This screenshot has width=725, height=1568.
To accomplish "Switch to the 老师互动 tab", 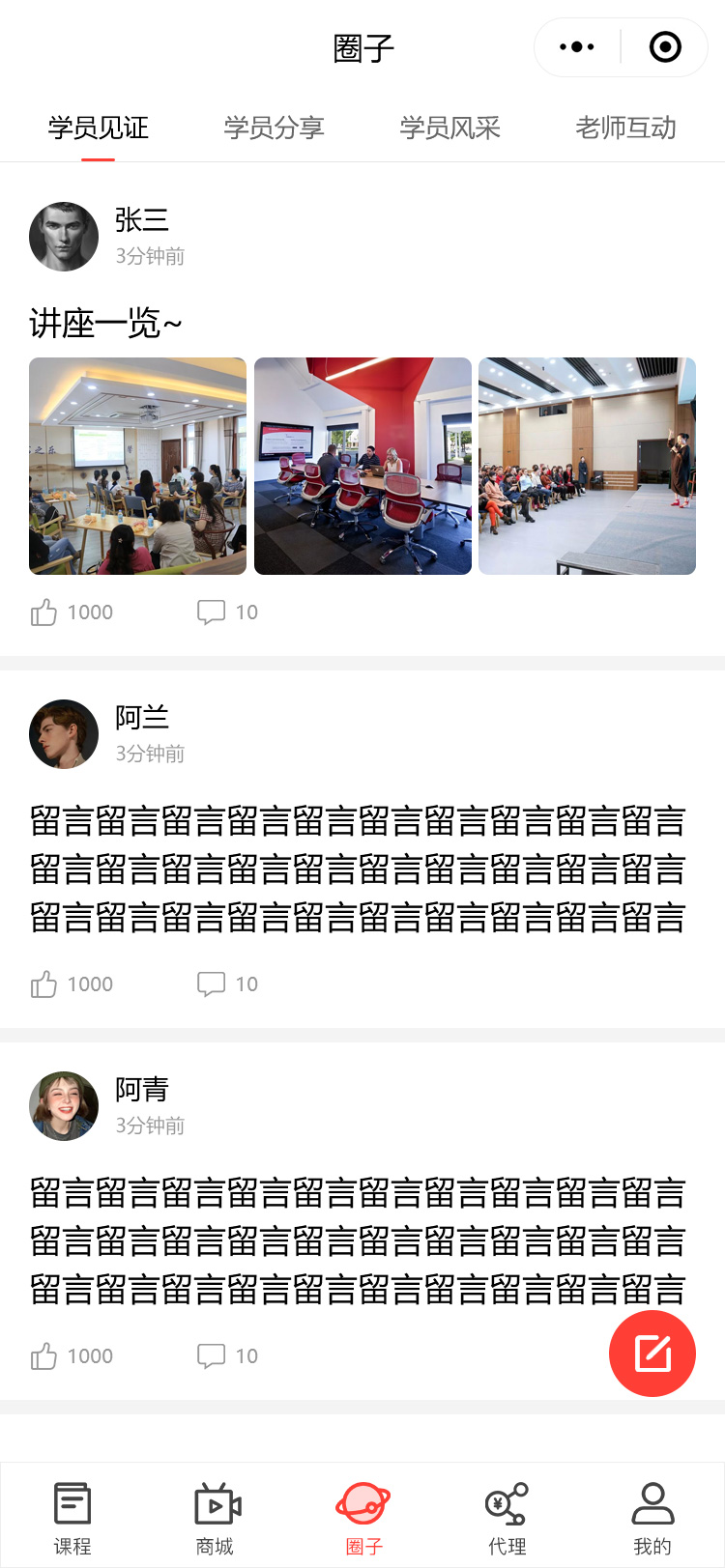I will (x=625, y=128).
